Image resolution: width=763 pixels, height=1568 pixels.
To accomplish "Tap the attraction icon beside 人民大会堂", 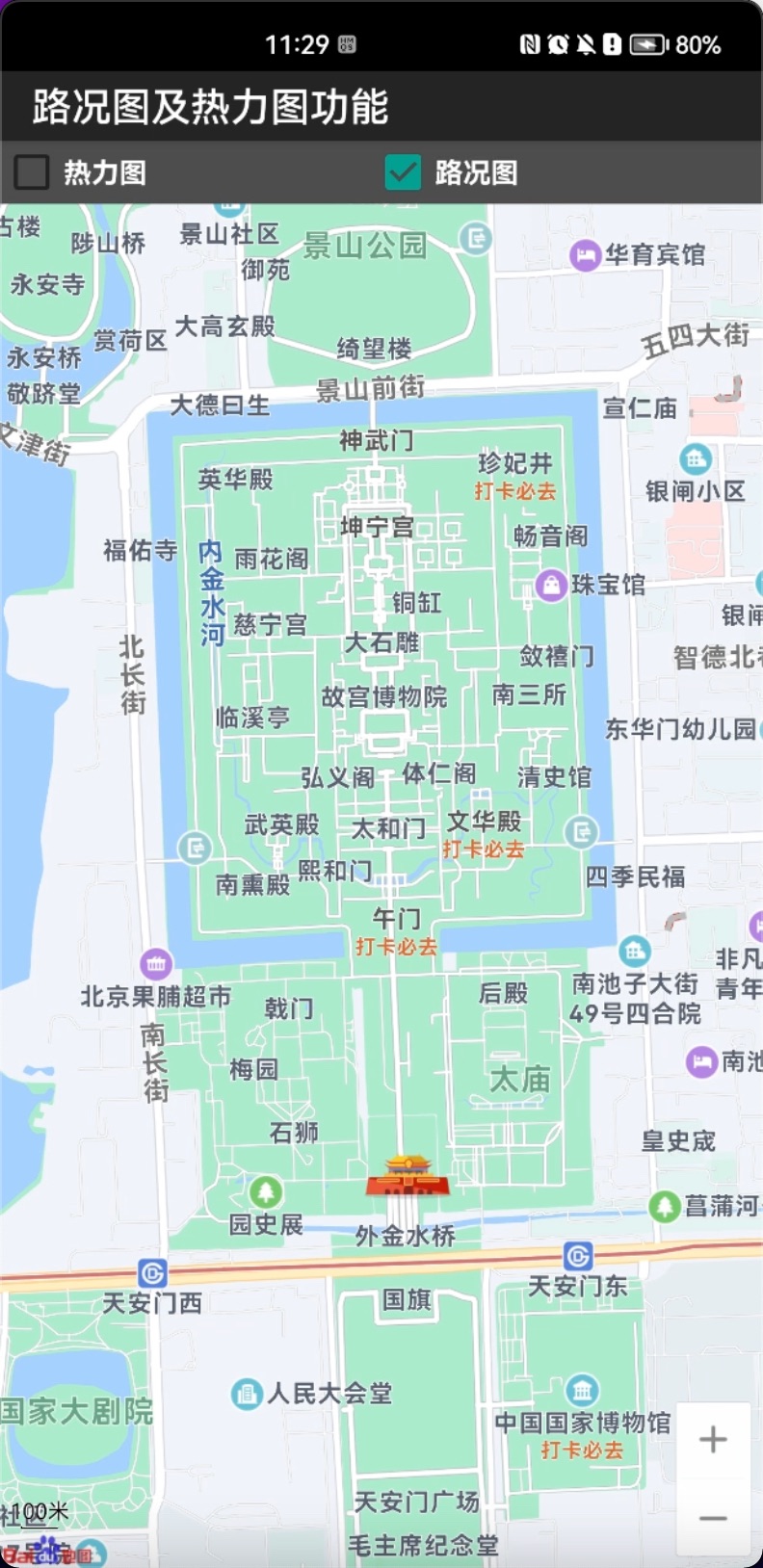I will (x=246, y=1391).
